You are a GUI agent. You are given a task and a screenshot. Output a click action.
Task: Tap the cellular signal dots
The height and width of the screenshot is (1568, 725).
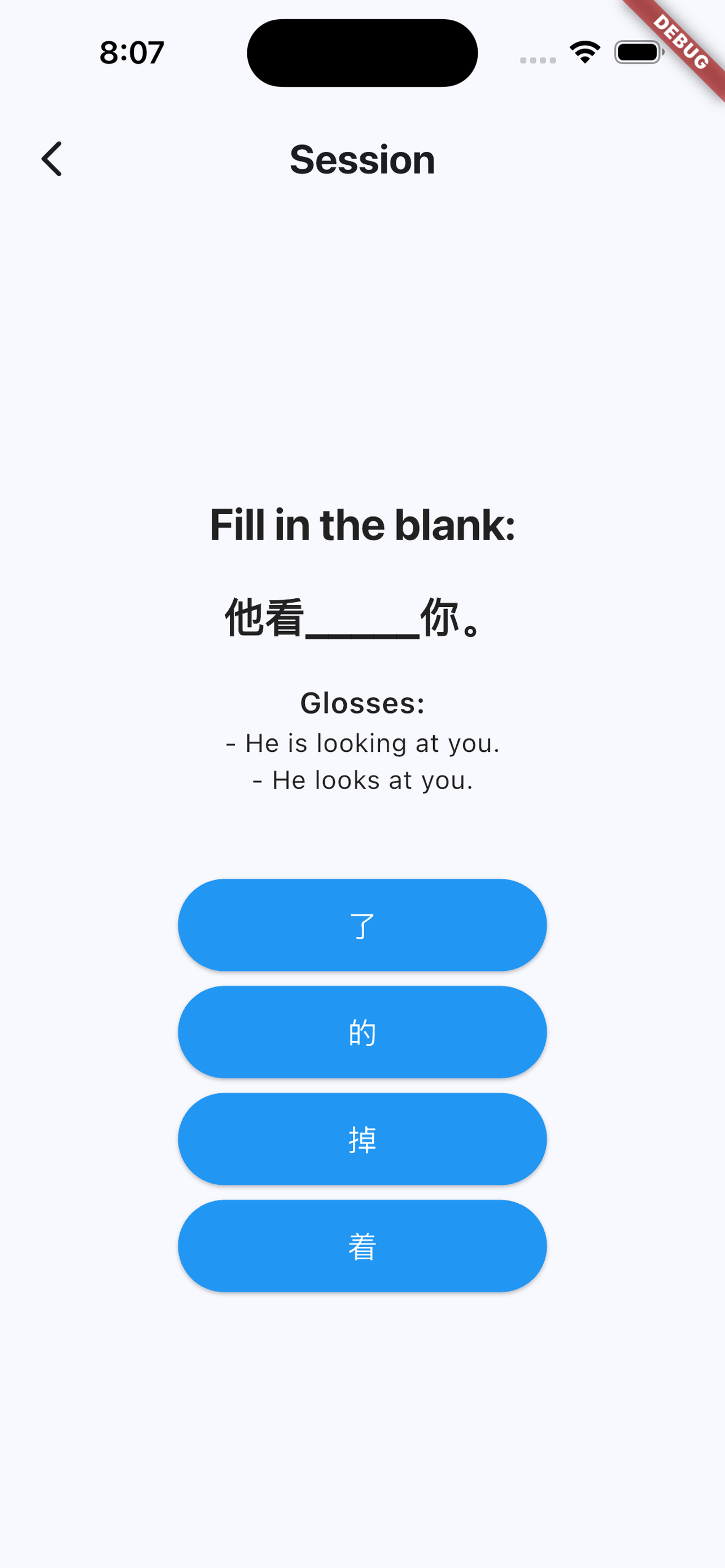point(538,59)
